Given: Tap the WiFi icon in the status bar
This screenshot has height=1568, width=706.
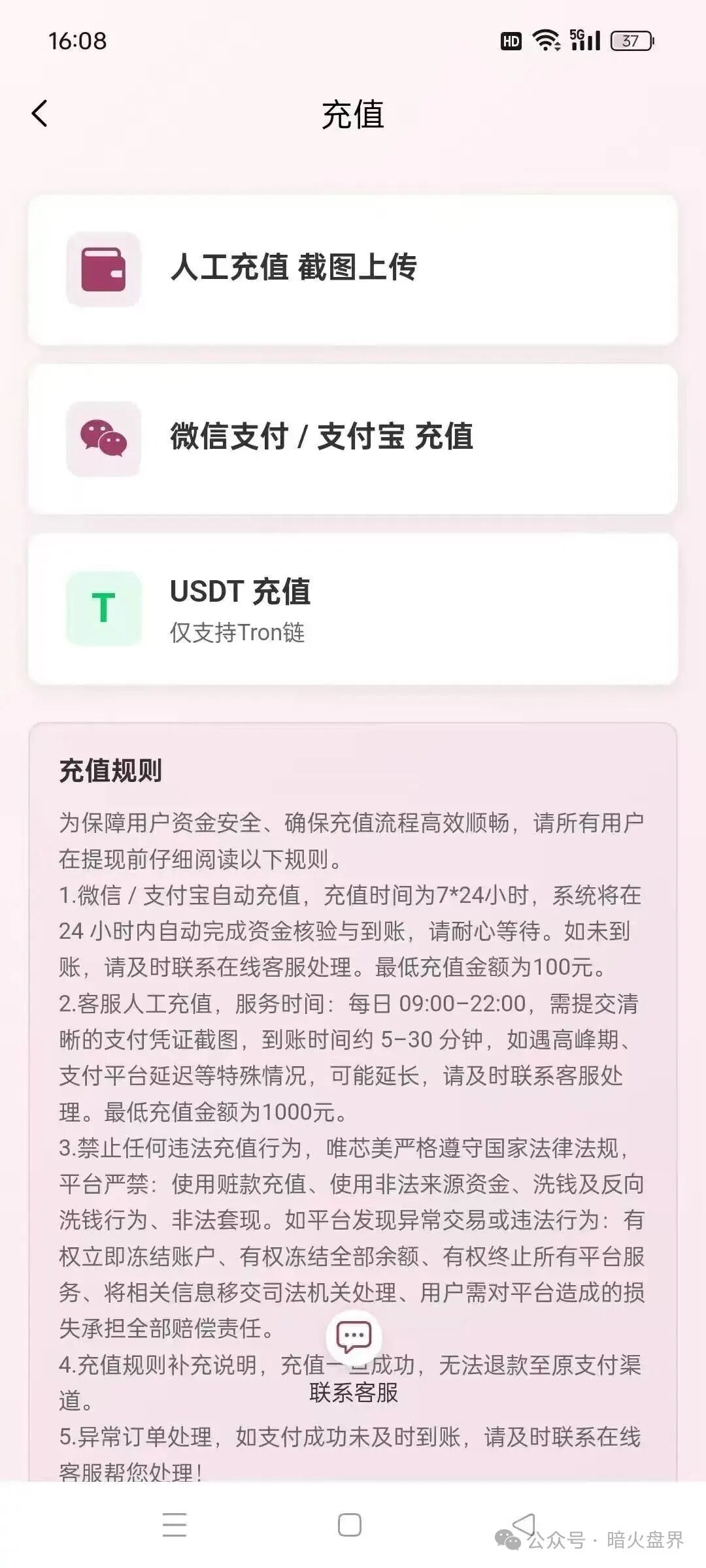Looking at the screenshot, I should pyautogui.click(x=546, y=41).
